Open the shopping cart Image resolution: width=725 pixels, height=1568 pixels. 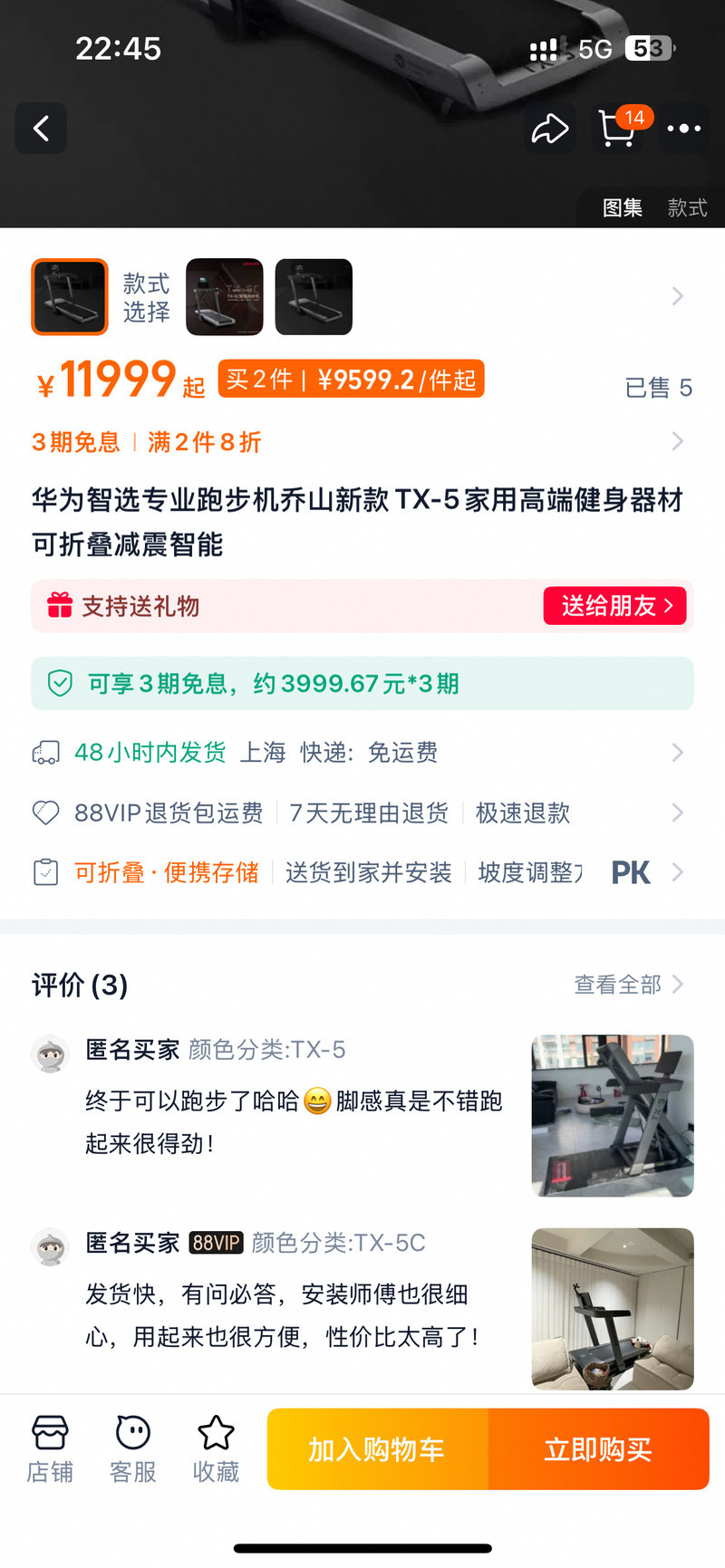(x=617, y=129)
